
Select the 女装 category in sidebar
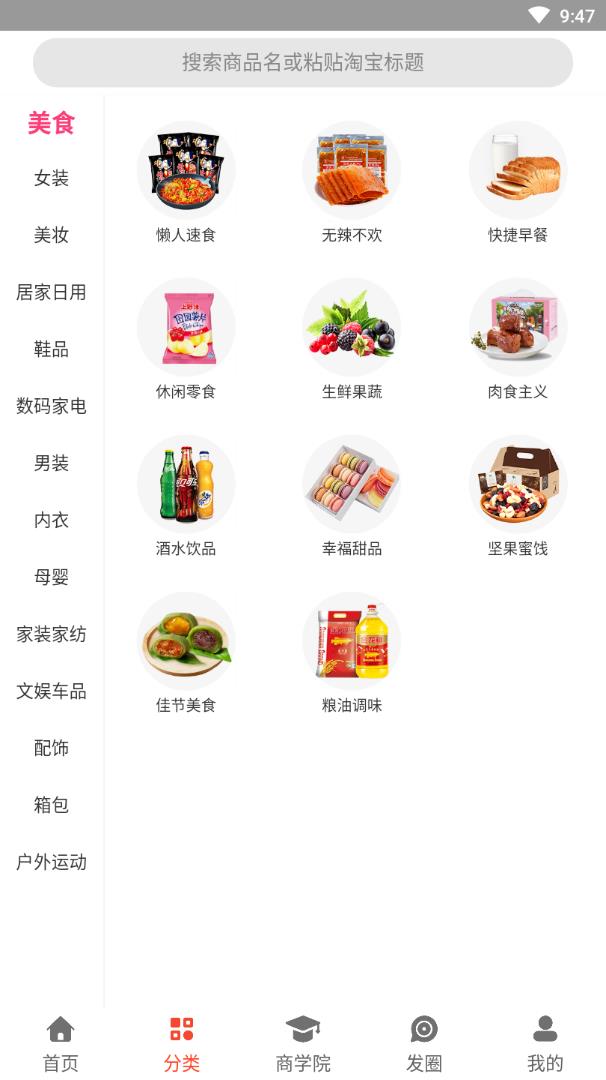[x=51, y=178]
